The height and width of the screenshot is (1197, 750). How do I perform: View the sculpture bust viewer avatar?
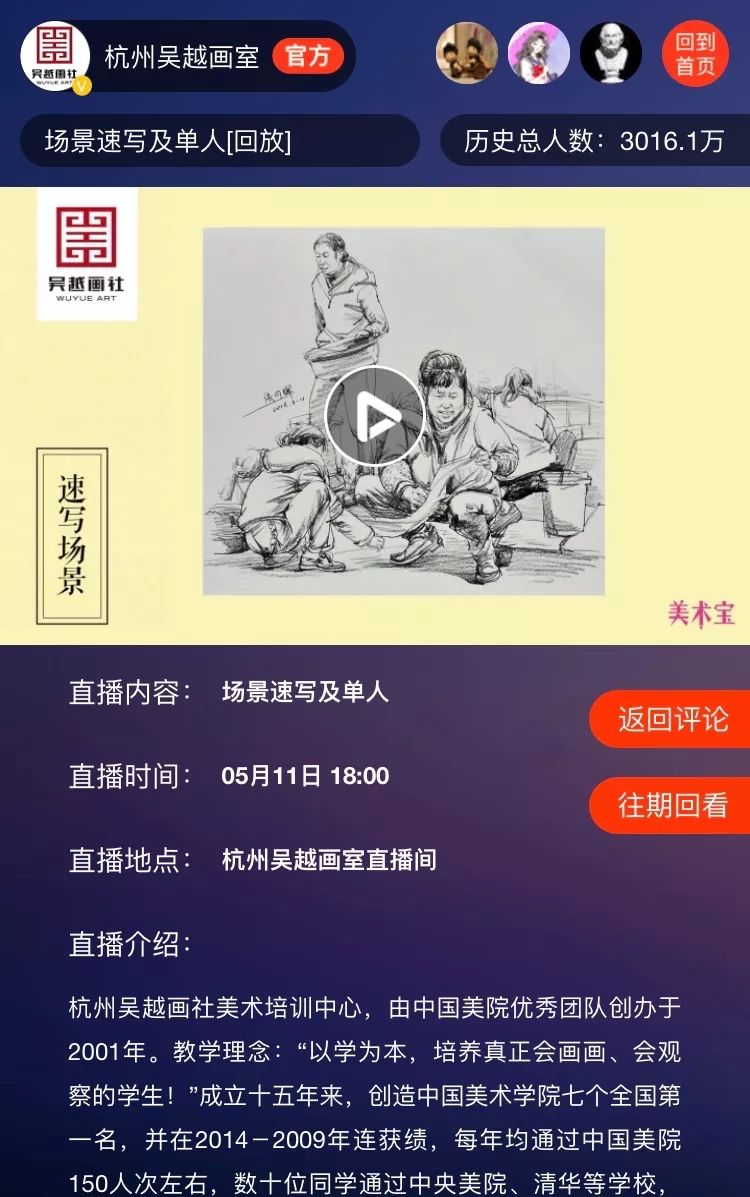pyautogui.click(x=610, y=53)
